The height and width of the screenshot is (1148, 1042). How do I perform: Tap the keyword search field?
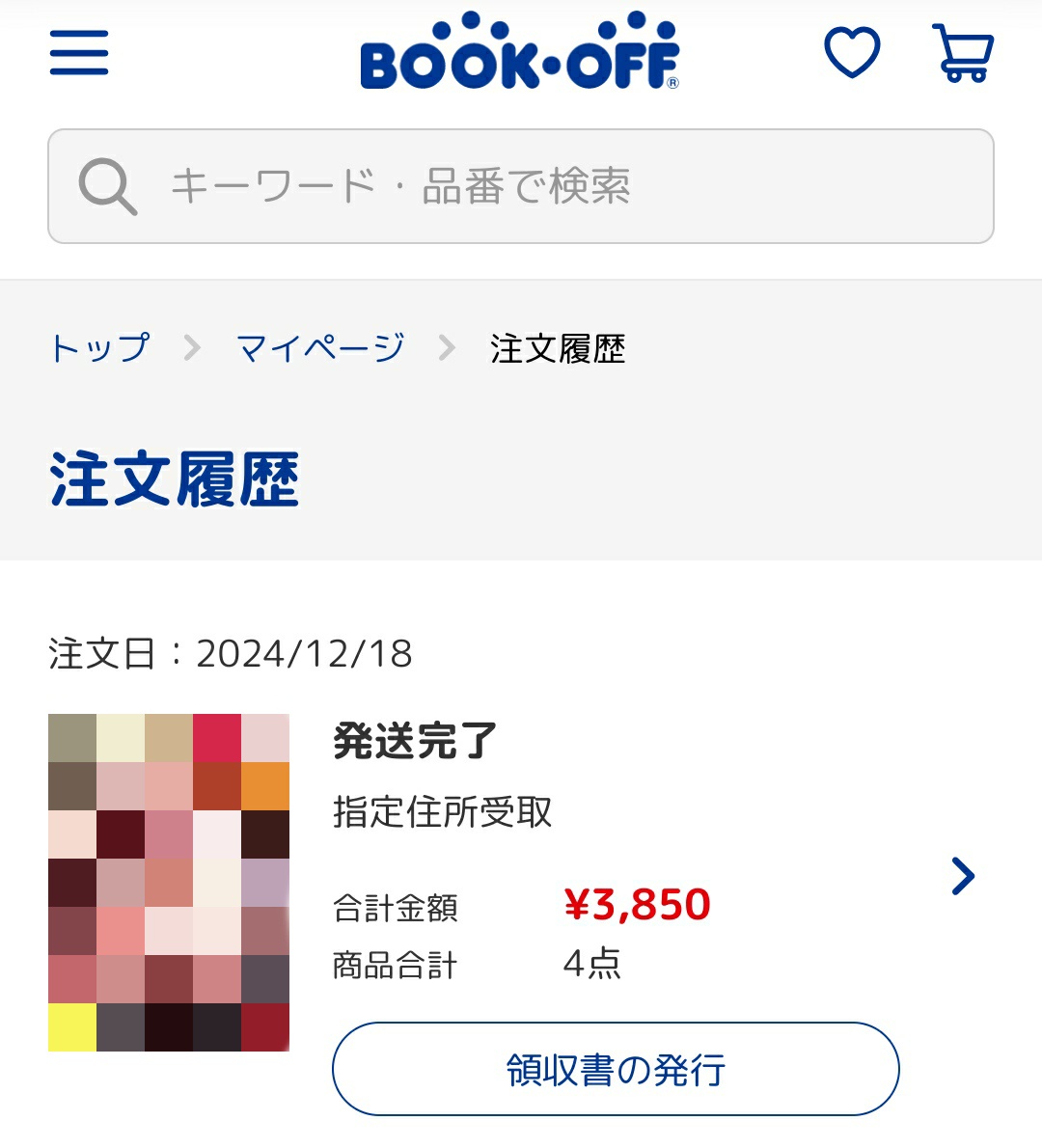(521, 186)
